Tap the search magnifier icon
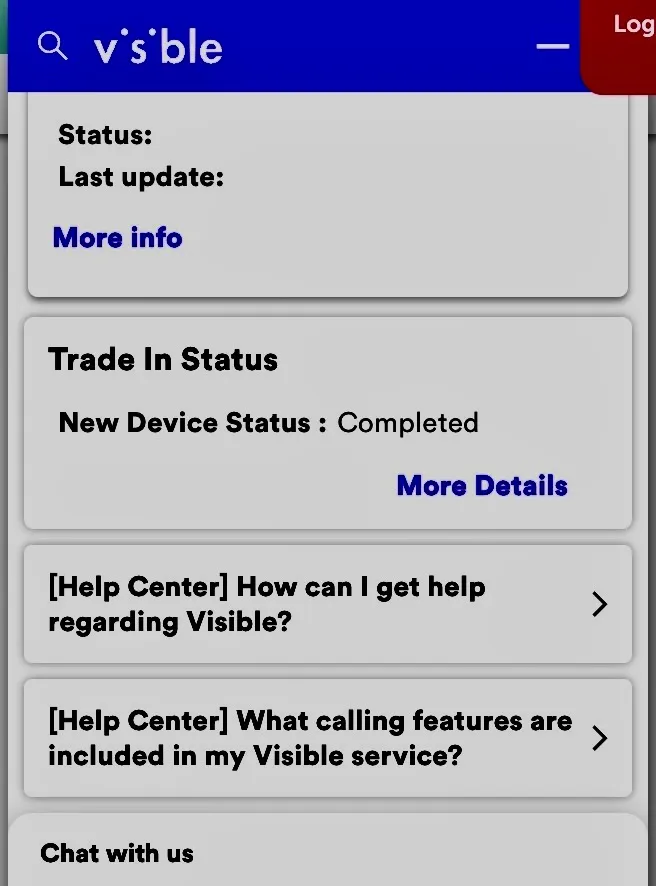 click(x=52, y=46)
